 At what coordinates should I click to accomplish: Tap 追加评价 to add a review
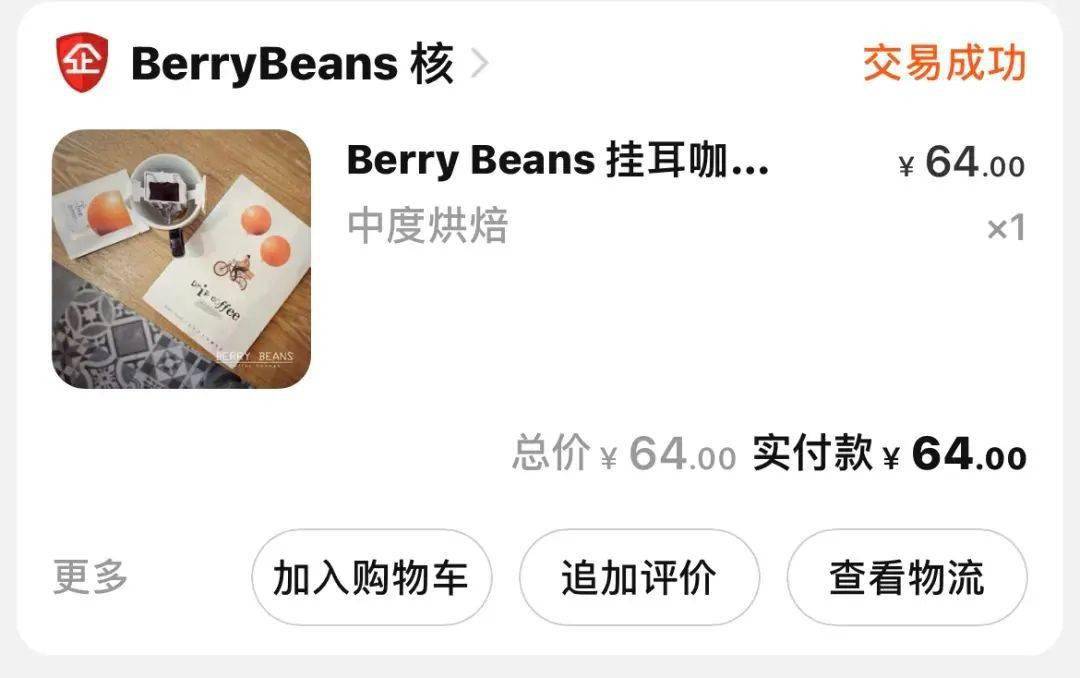[x=639, y=578]
